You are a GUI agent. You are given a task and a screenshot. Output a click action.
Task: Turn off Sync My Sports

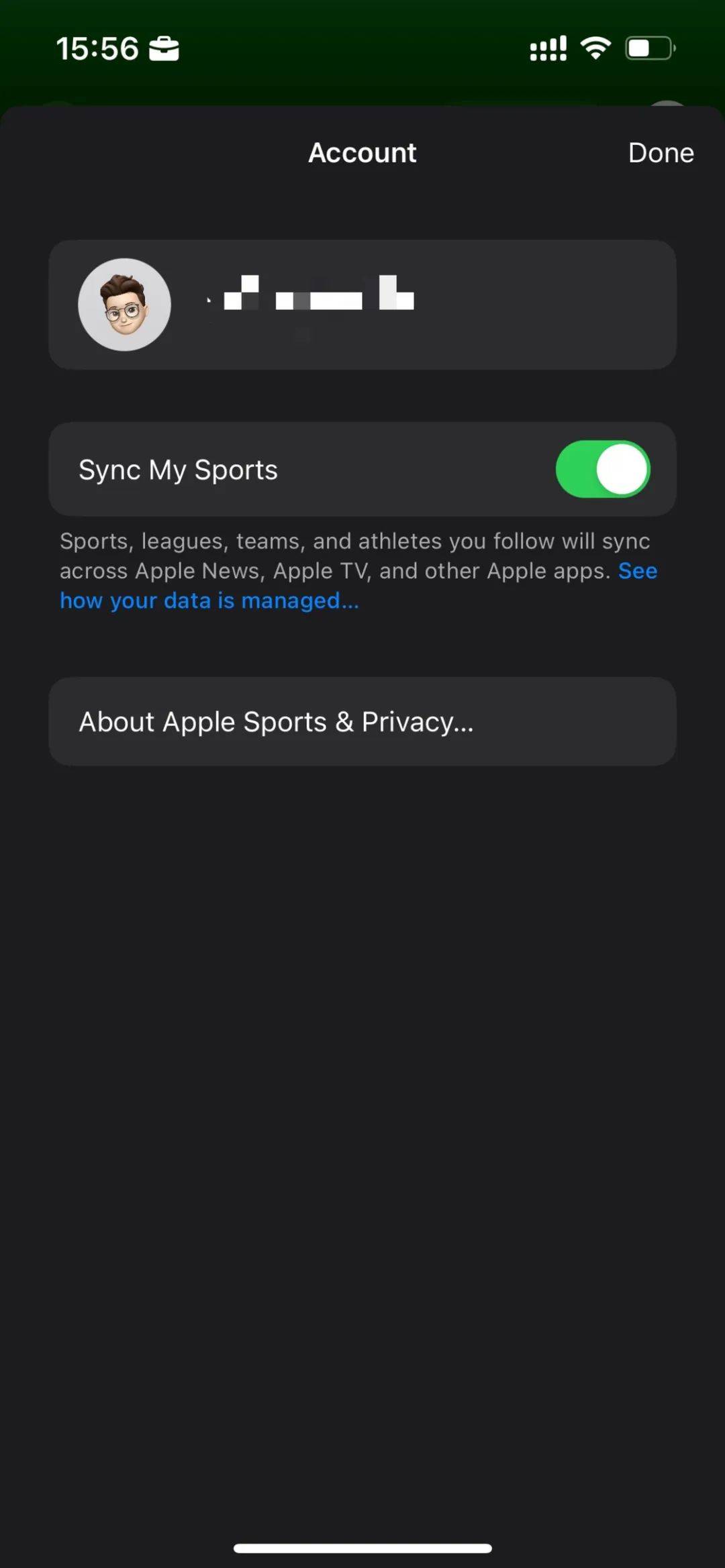[x=602, y=470]
